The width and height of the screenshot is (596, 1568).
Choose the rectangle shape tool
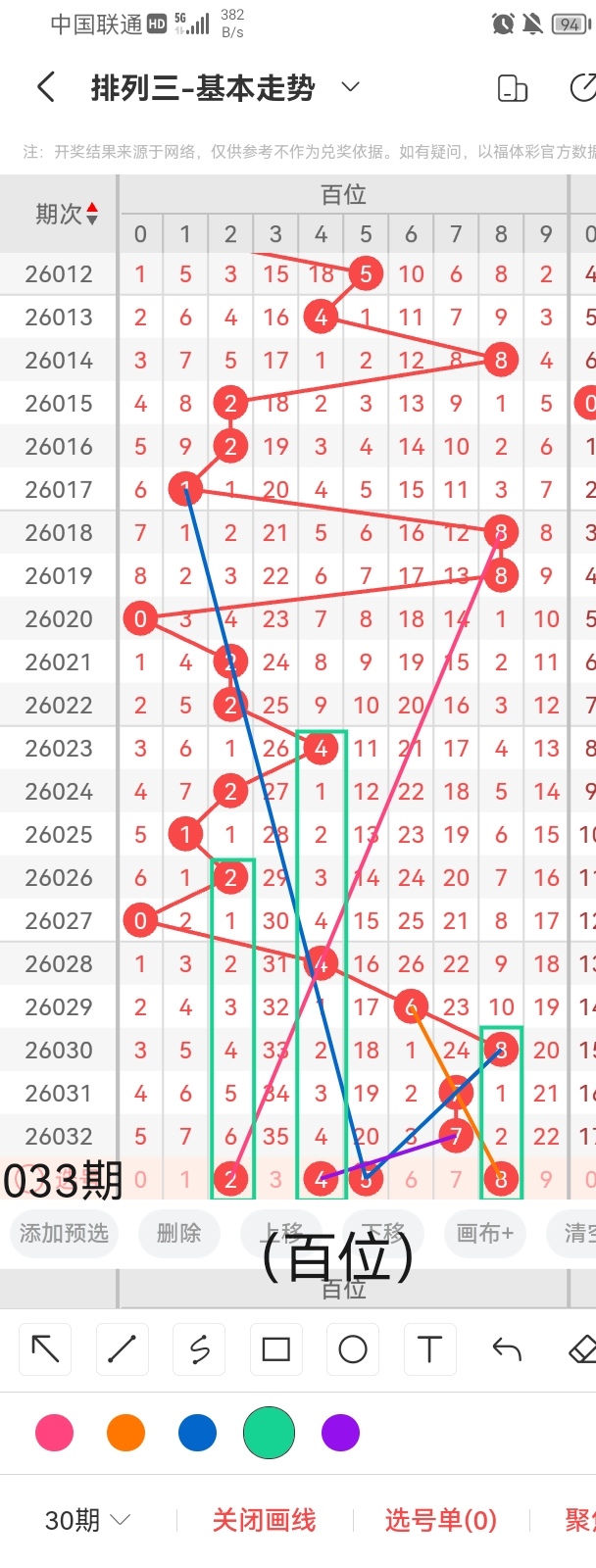click(276, 1349)
